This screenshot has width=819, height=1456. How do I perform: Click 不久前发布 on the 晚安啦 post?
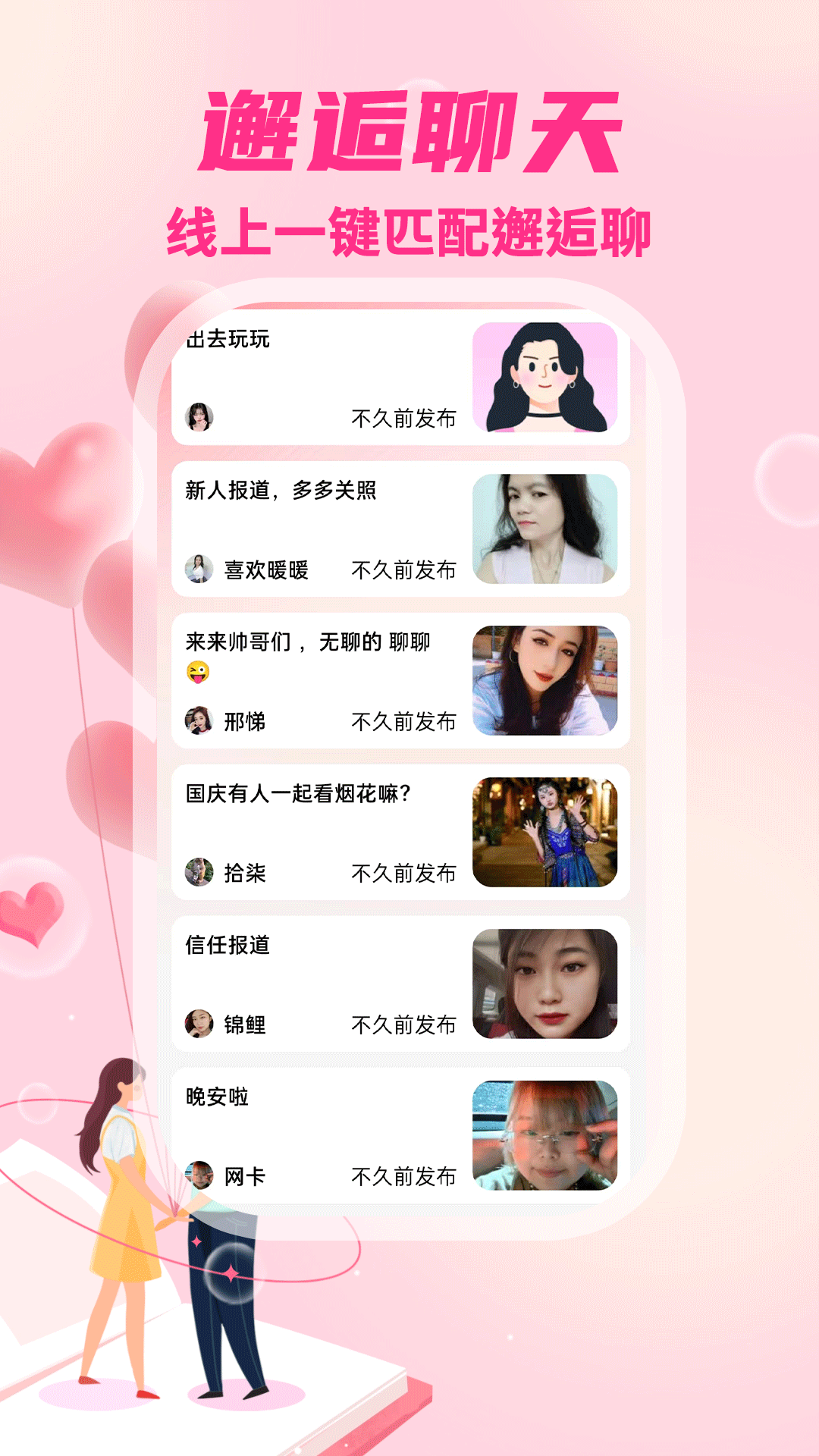[x=403, y=1174]
